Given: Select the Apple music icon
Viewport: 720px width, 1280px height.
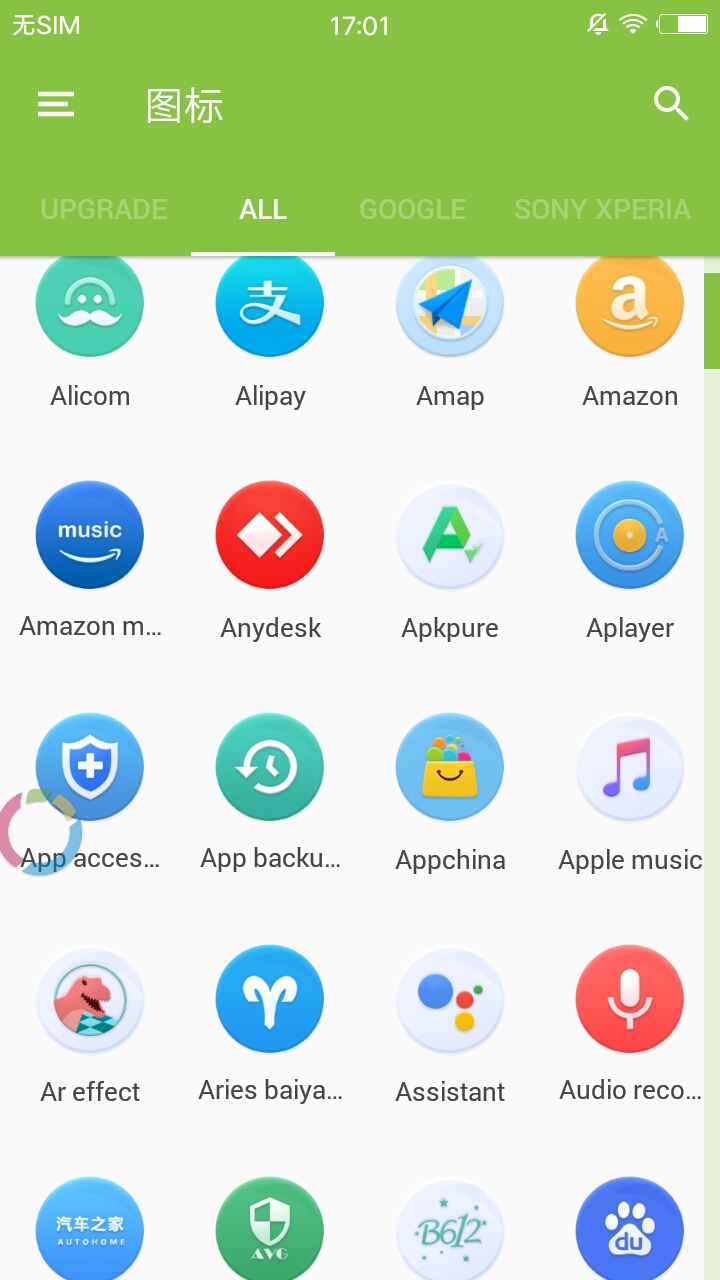Looking at the screenshot, I should (x=630, y=767).
